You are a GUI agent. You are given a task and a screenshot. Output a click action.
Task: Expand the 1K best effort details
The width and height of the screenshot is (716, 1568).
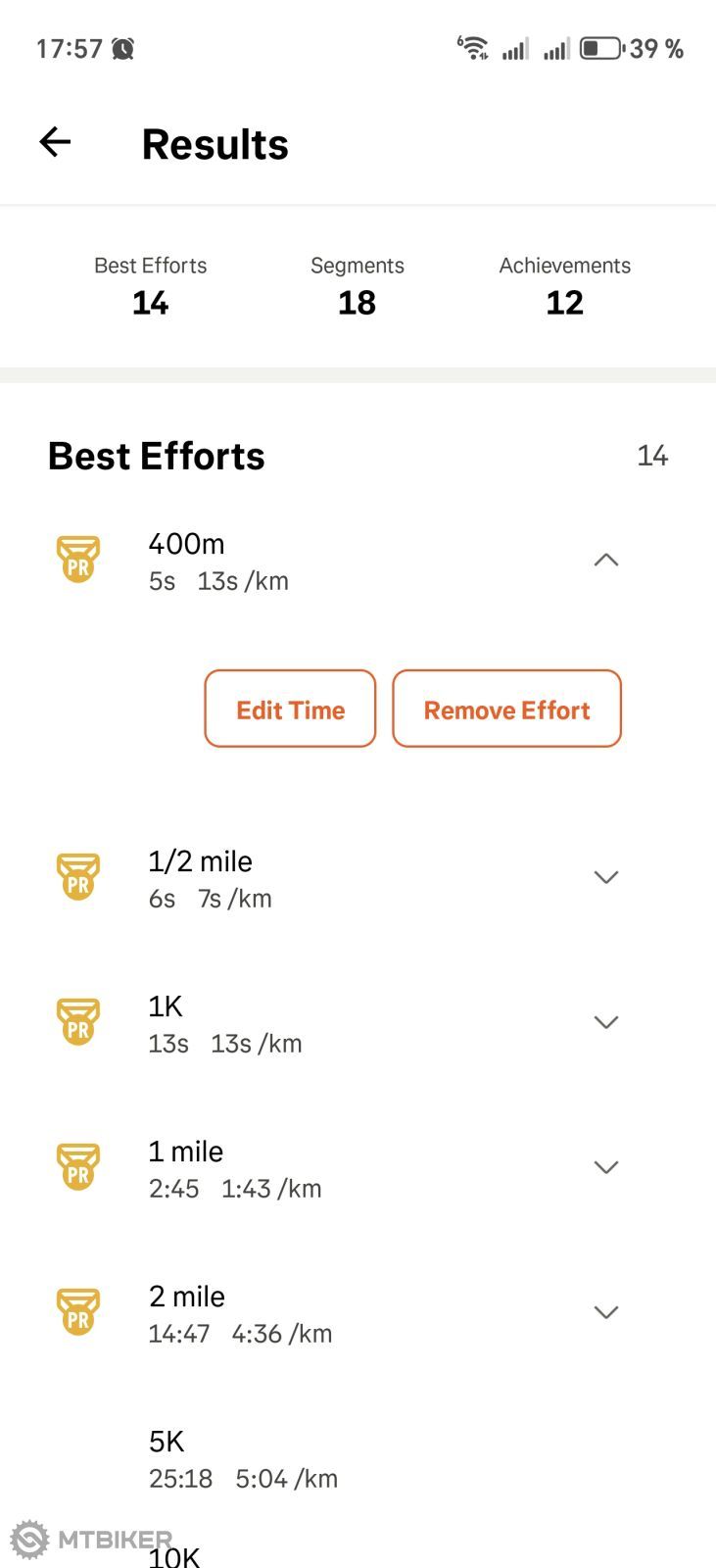click(605, 1021)
